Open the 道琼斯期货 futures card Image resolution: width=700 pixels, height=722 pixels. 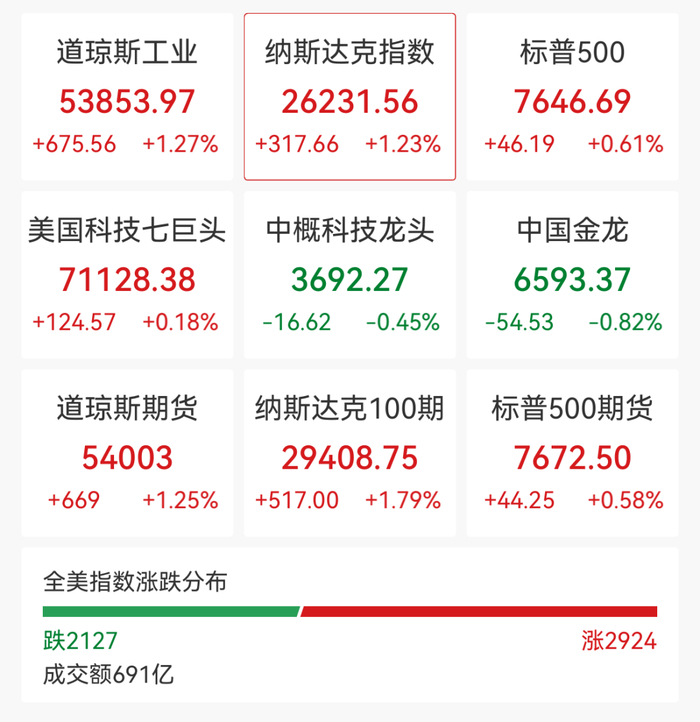(x=127, y=453)
